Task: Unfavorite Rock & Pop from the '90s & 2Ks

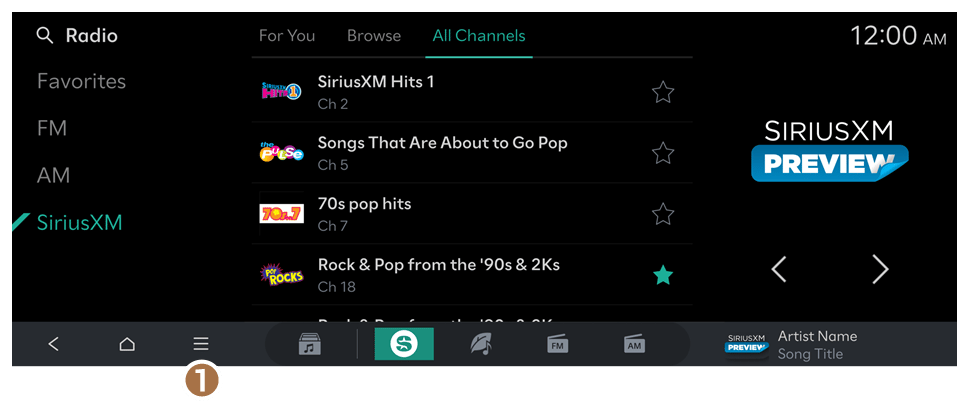Action: 662,276
